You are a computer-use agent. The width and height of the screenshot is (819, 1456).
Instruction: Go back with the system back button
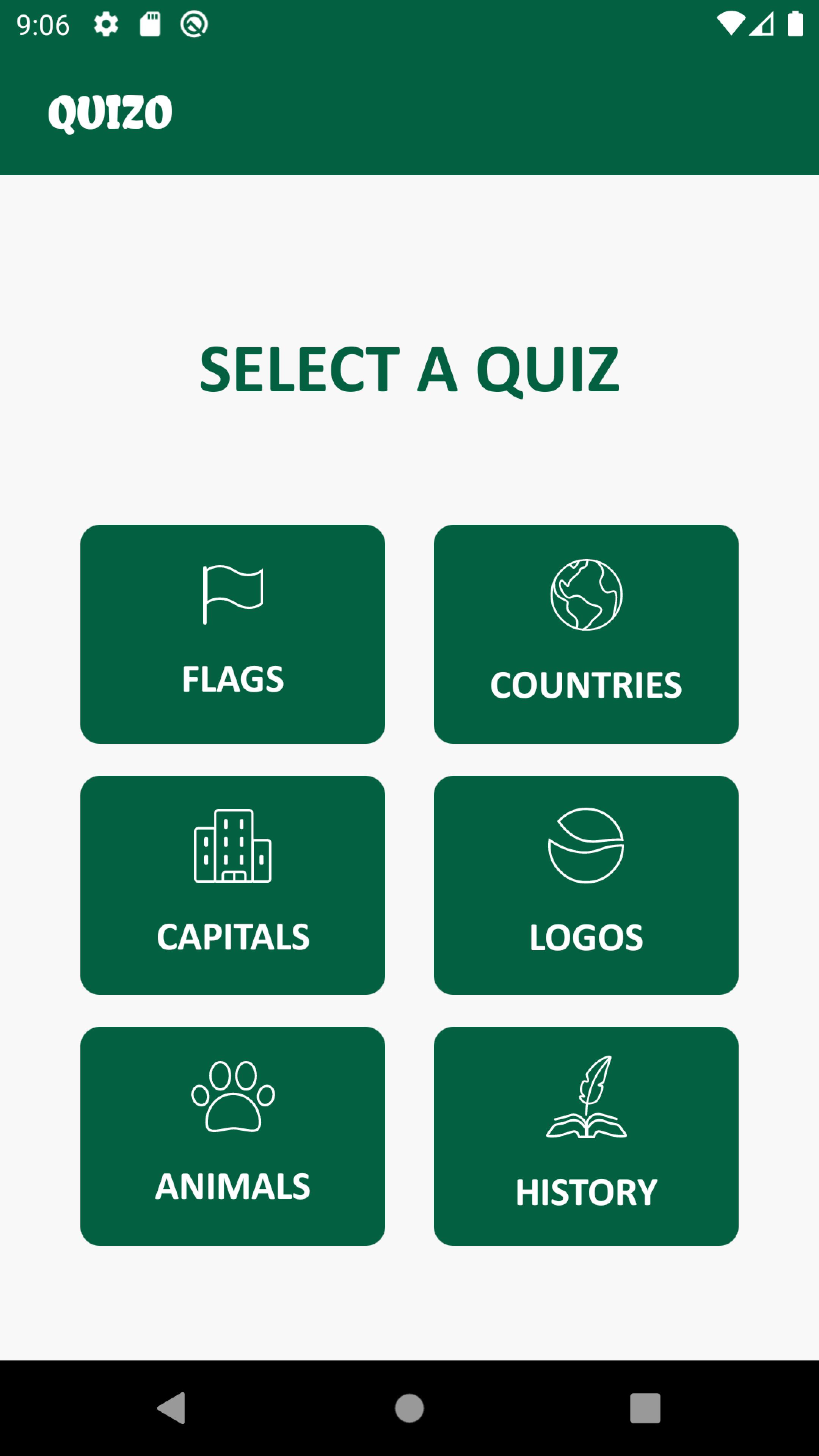172,1407
